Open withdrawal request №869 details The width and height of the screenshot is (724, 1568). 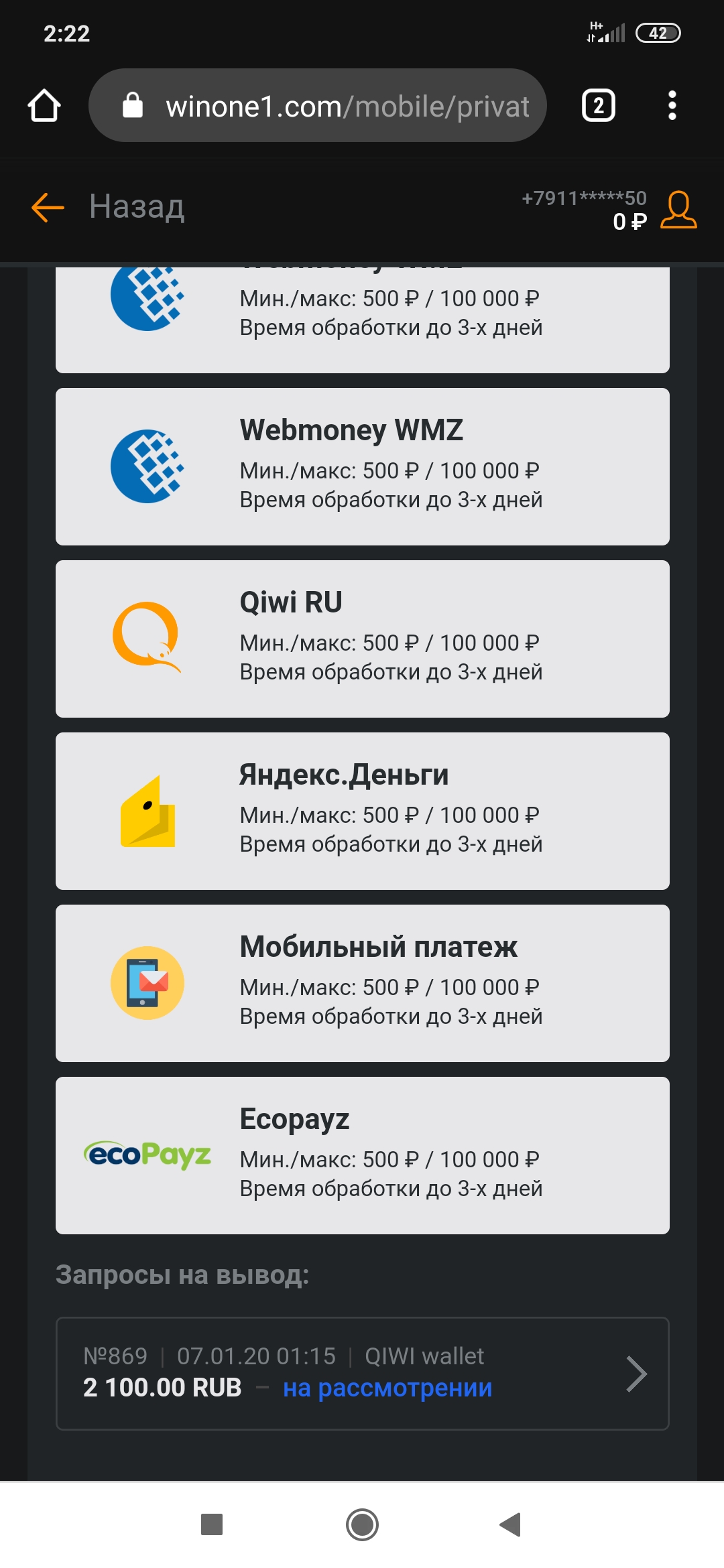(x=363, y=1374)
